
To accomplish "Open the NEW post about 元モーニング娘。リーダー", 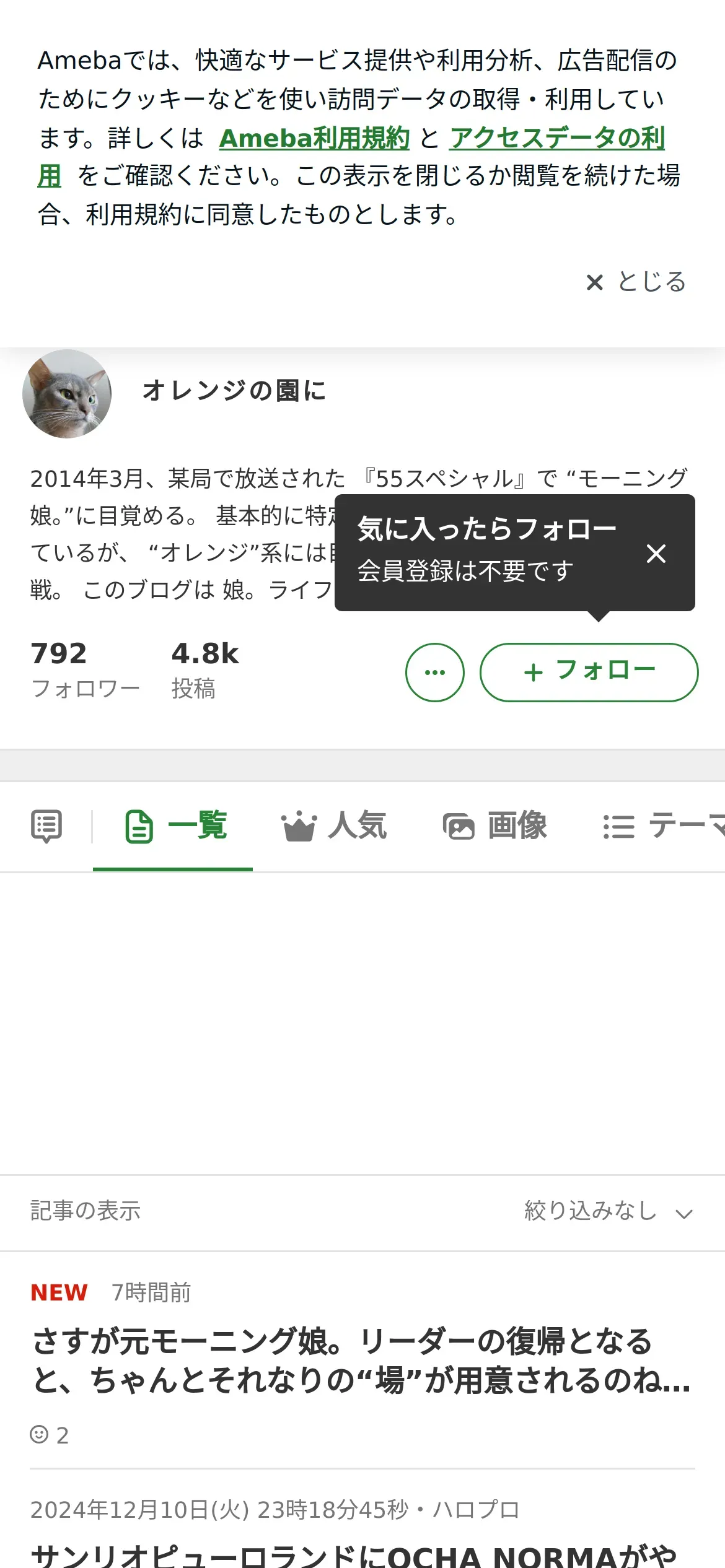I will (362, 1360).
